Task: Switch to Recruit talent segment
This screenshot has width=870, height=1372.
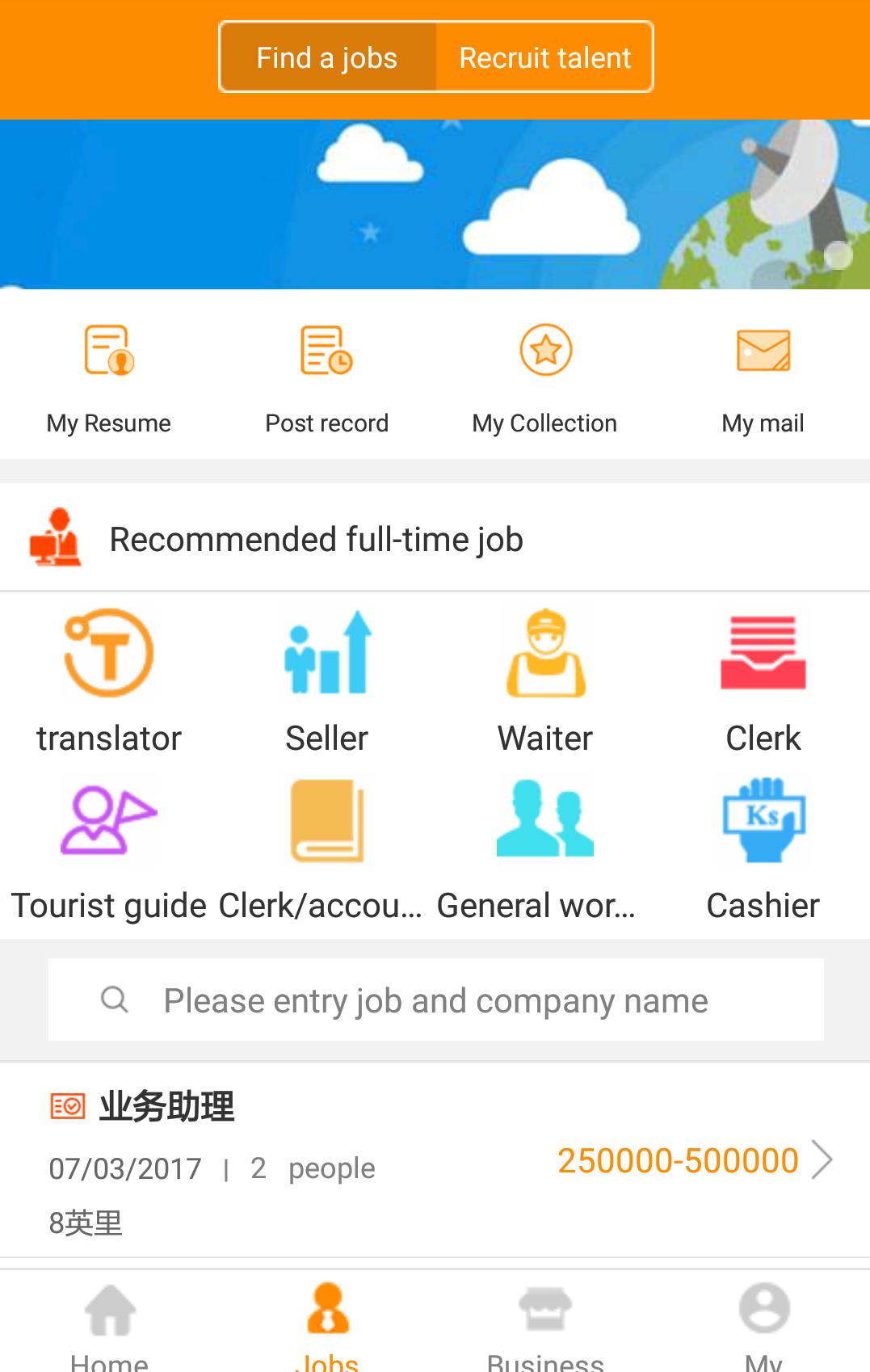Action: [544, 57]
